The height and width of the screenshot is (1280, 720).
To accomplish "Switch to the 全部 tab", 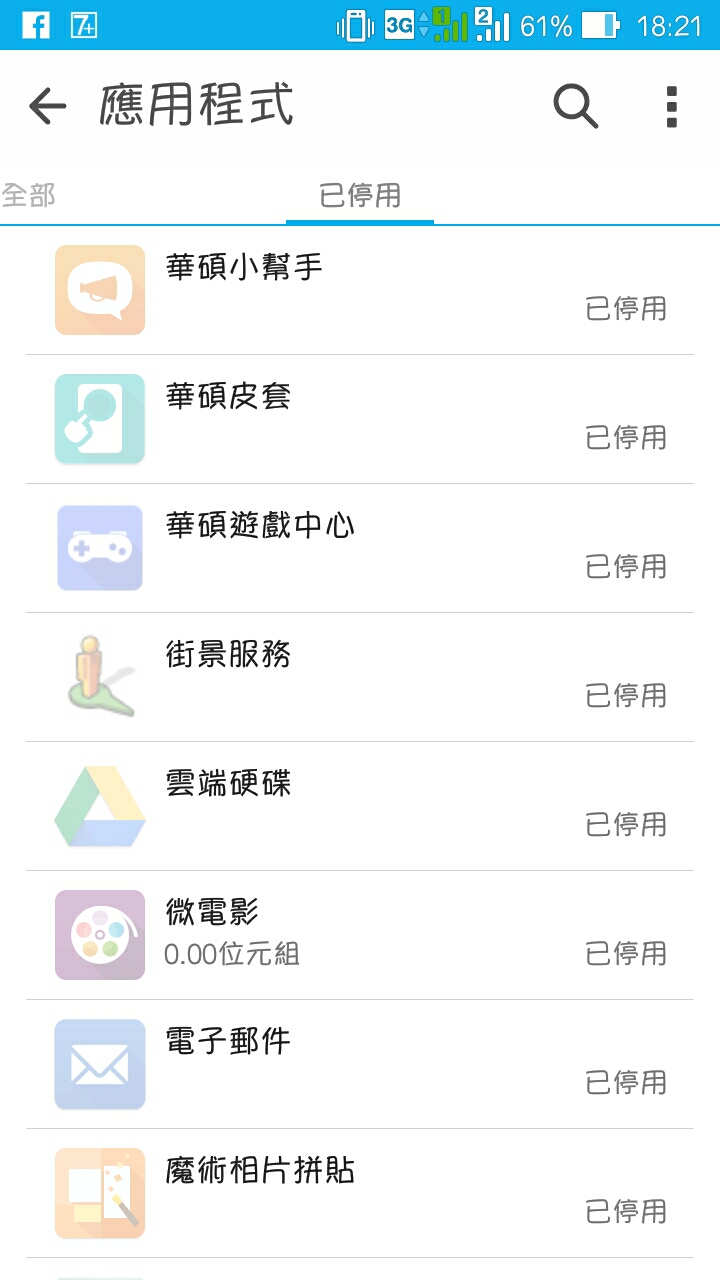I will pyautogui.click(x=28, y=194).
